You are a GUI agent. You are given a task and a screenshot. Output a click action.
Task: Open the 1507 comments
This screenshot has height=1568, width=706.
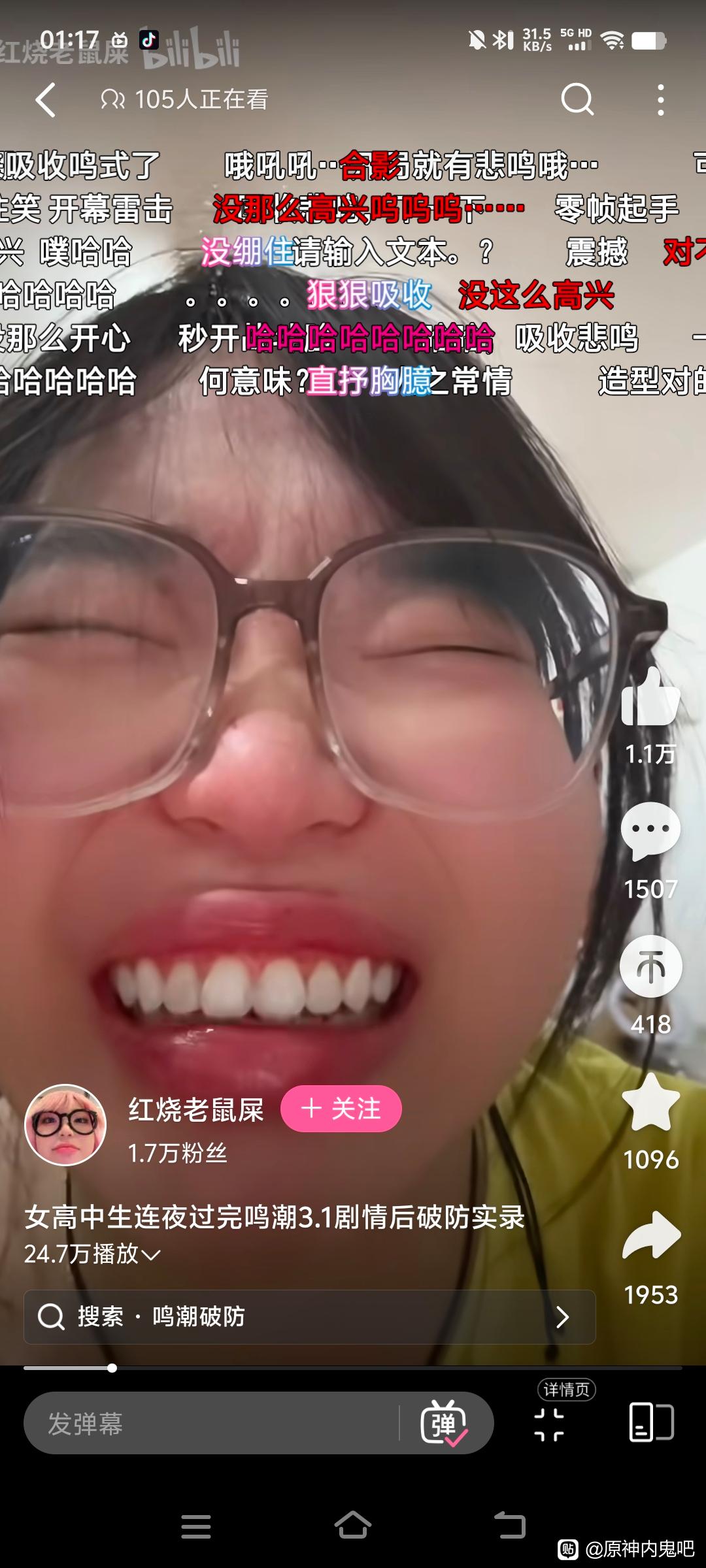pyautogui.click(x=650, y=832)
